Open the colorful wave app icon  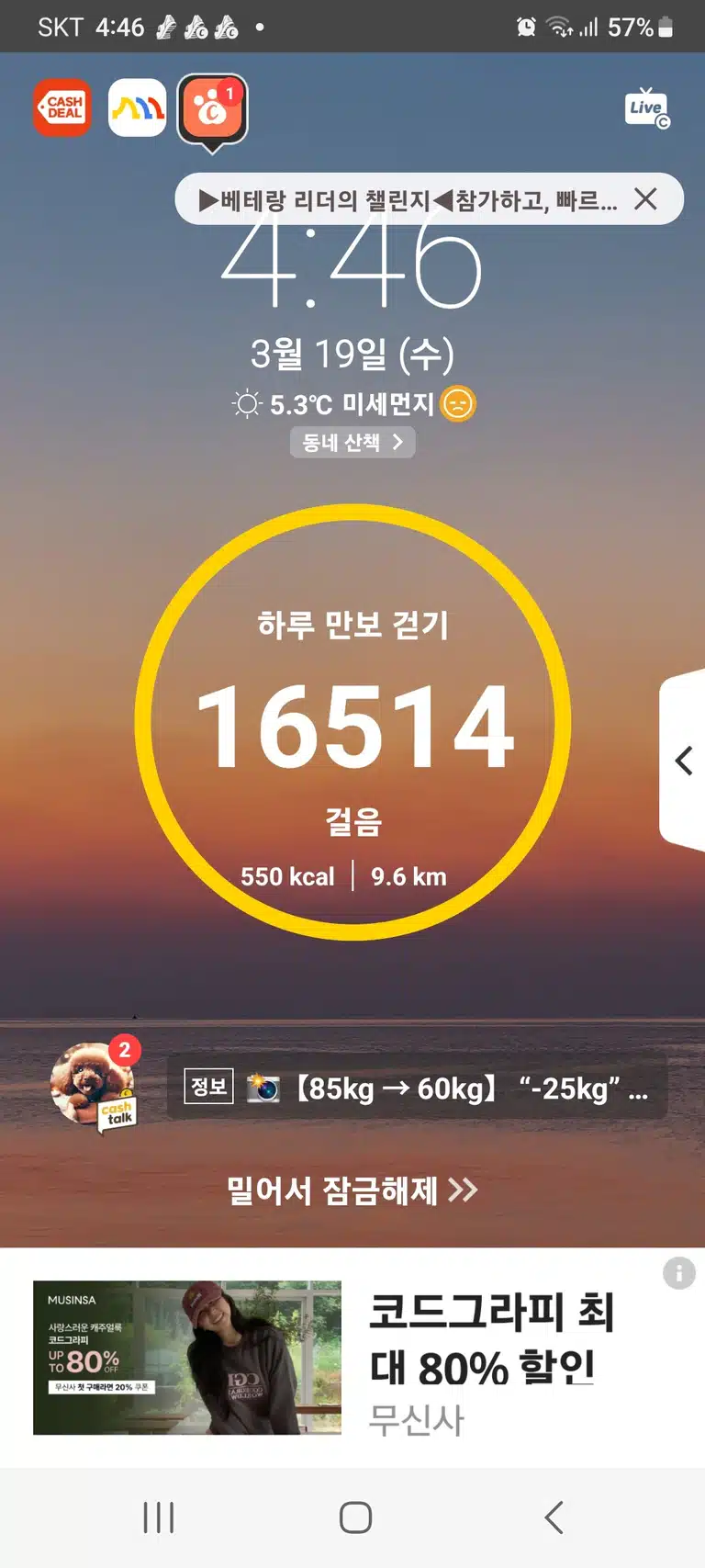click(138, 107)
